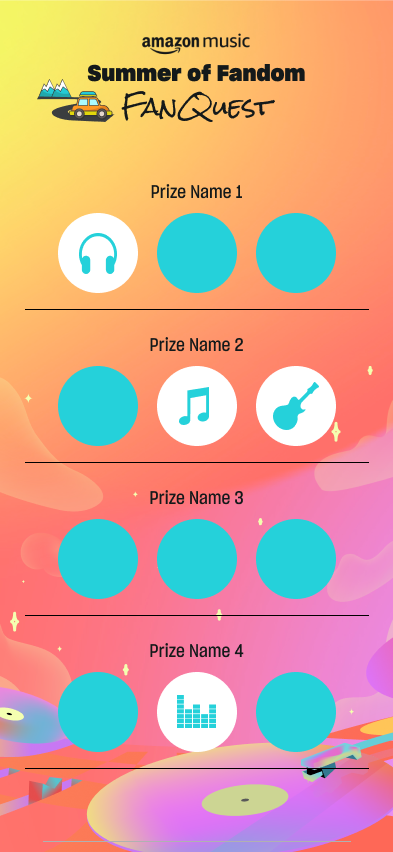Open the headphones badge under Prize Name 1

coord(98,253)
